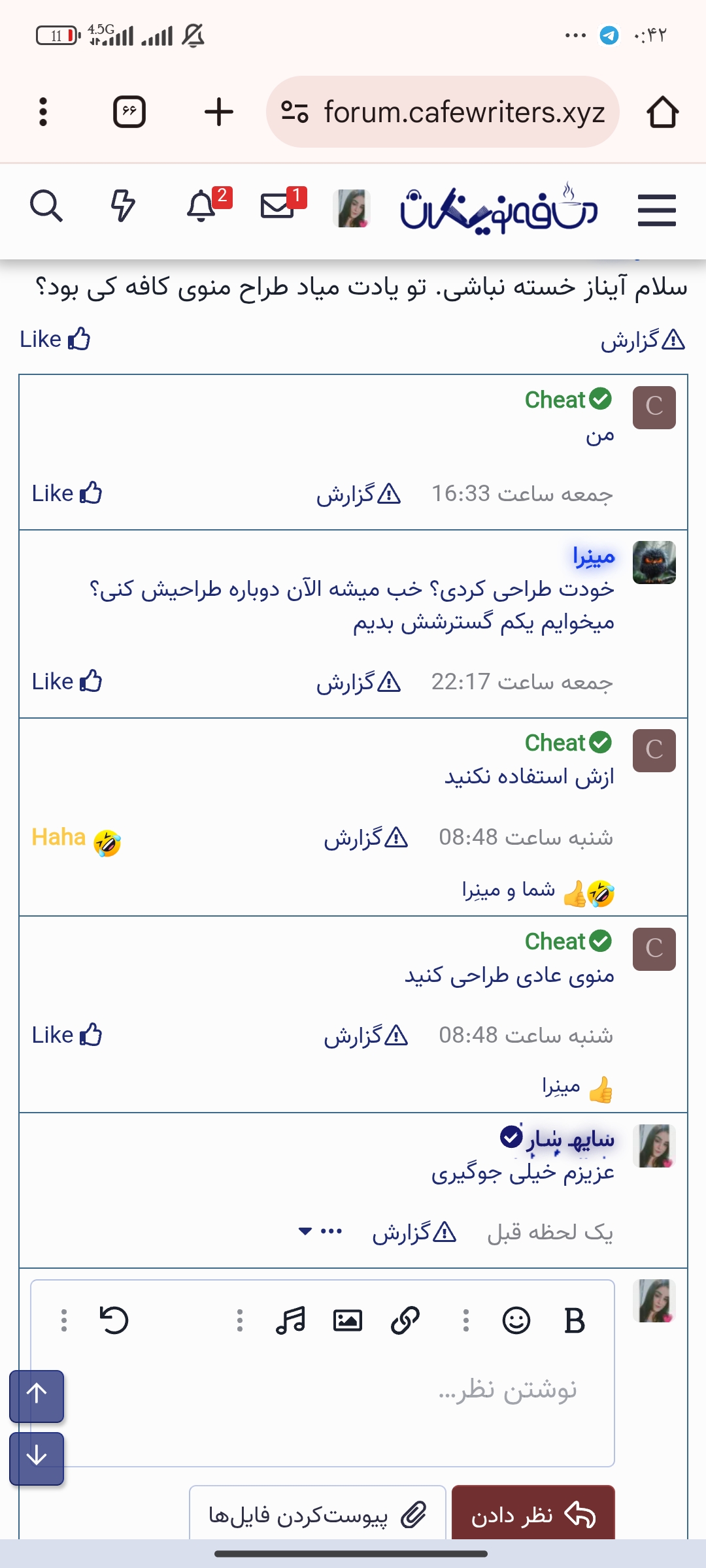This screenshot has height=1568, width=706.
Task: Remove the Haha reaction on Cheat's comment
Action: 76,839
